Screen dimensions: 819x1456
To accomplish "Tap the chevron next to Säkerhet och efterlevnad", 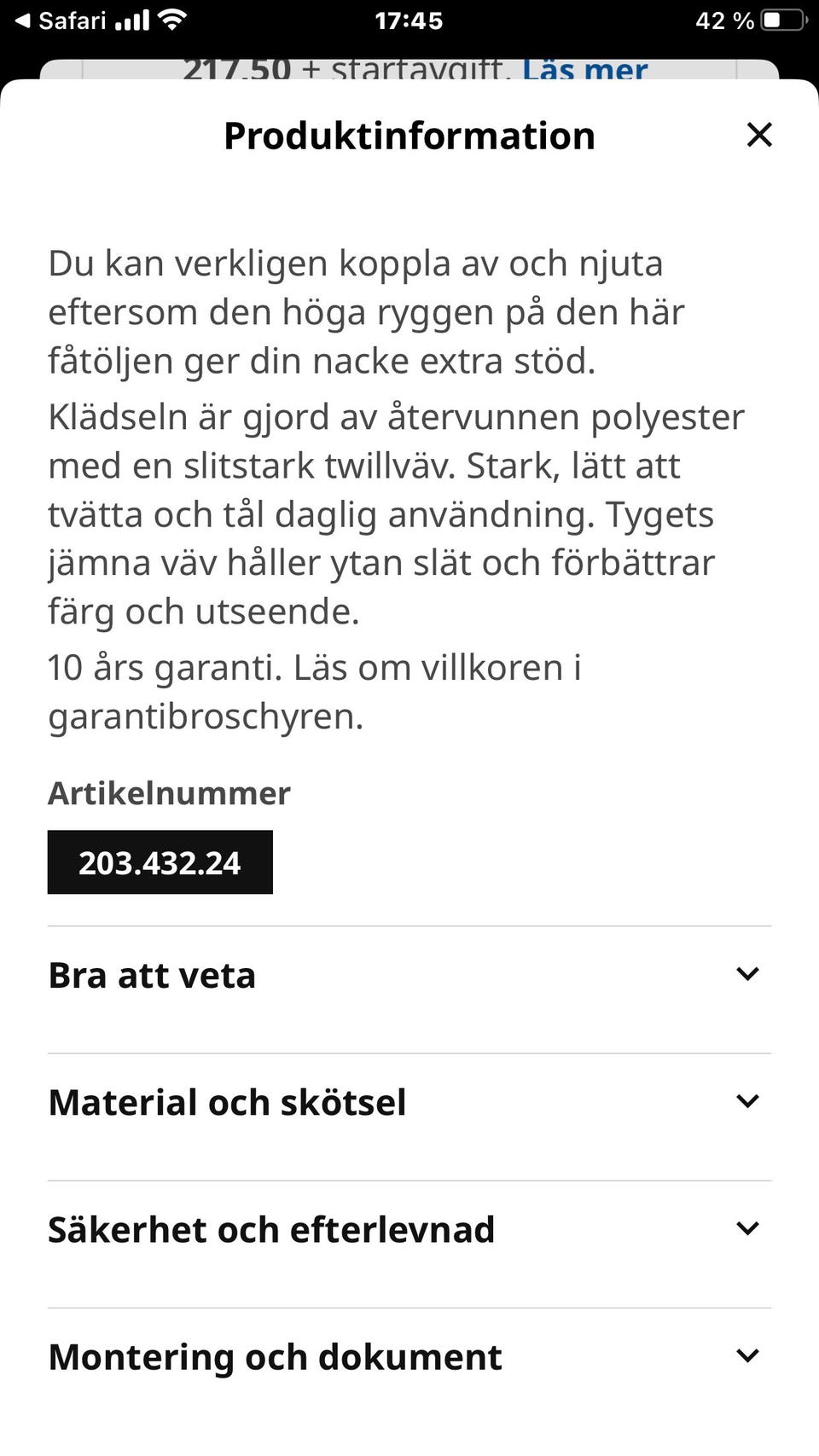I will pos(748,1229).
